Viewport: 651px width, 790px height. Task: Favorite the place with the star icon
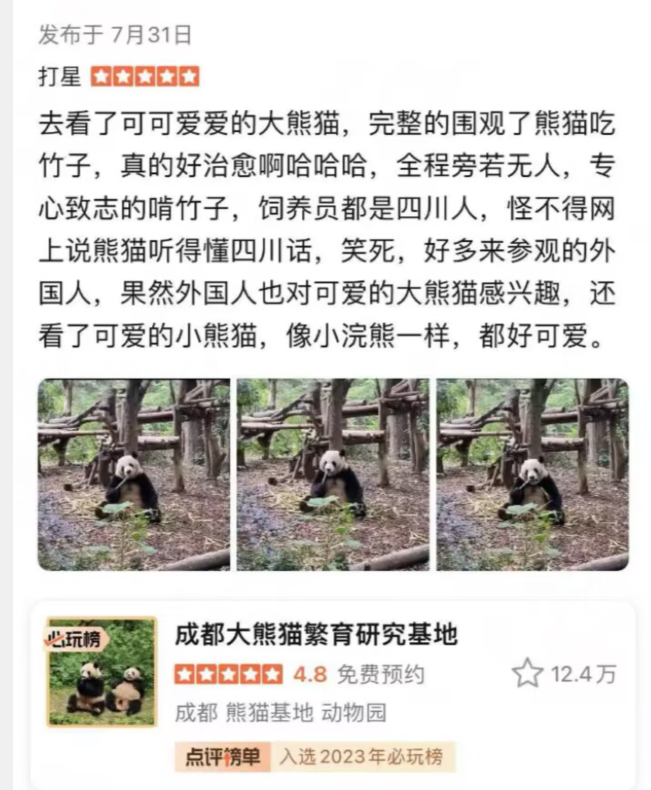[x=527, y=673]
